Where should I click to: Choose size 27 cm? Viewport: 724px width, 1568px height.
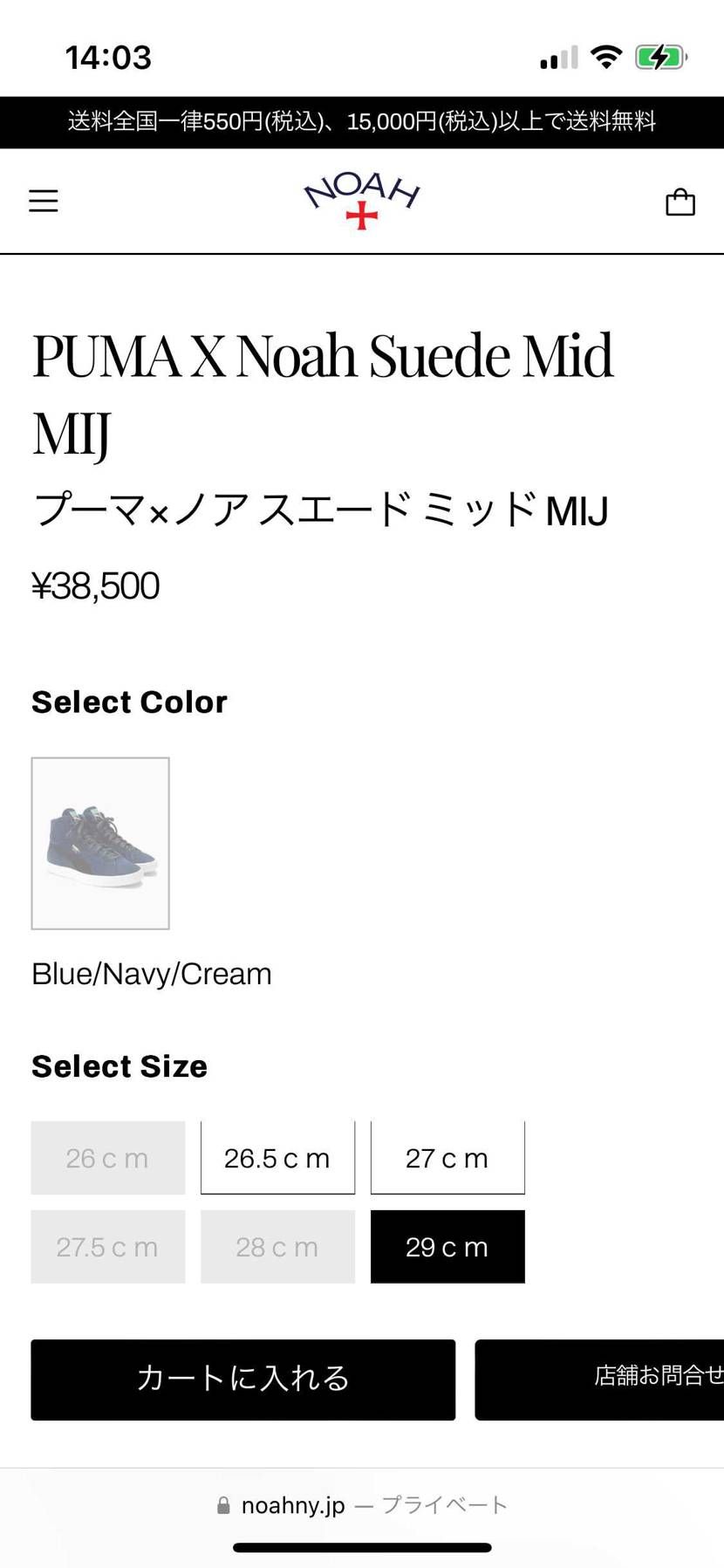tap(447, 1158)
